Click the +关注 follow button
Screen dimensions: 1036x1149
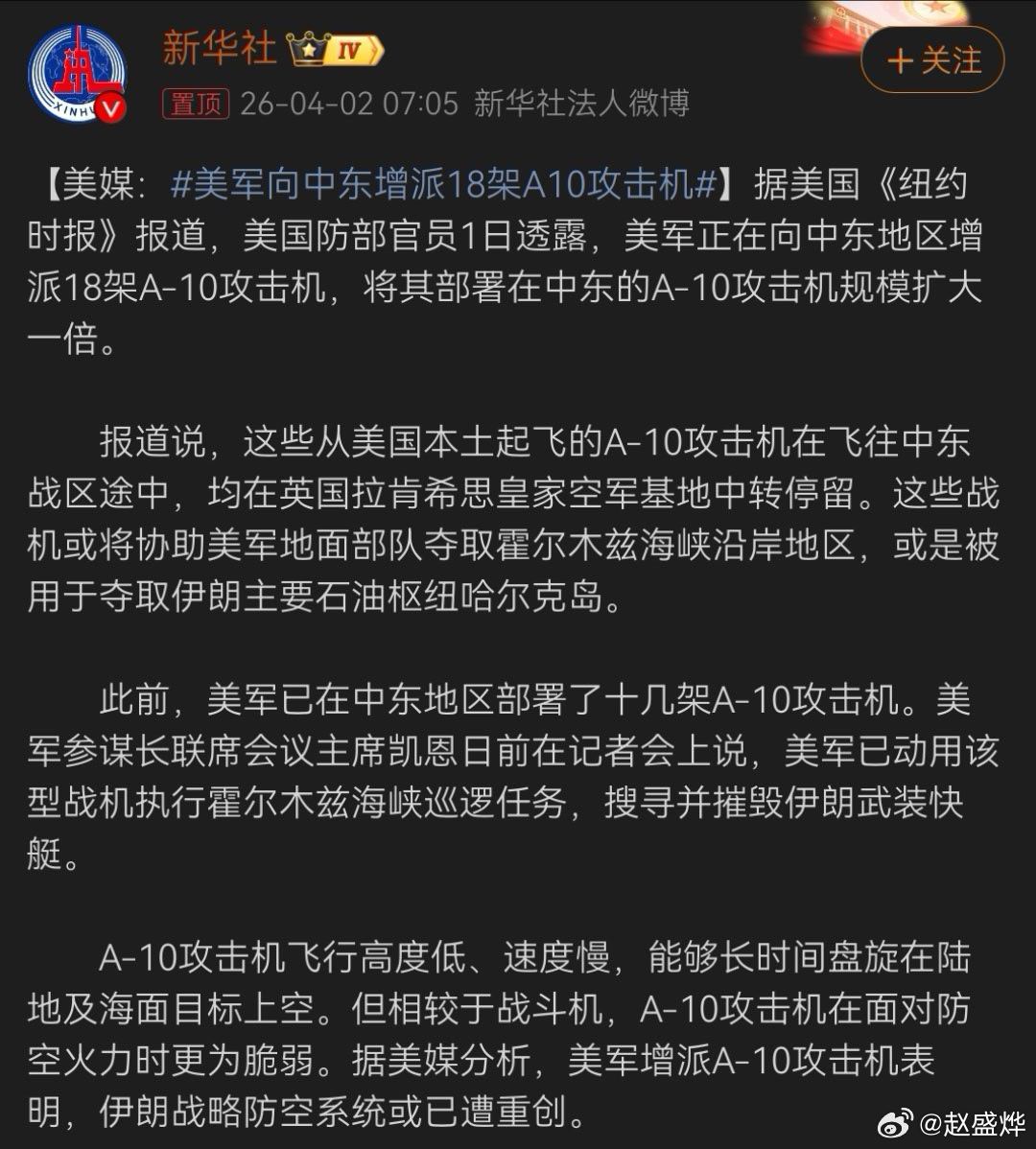pyautogui.click(x=930, y=59)
